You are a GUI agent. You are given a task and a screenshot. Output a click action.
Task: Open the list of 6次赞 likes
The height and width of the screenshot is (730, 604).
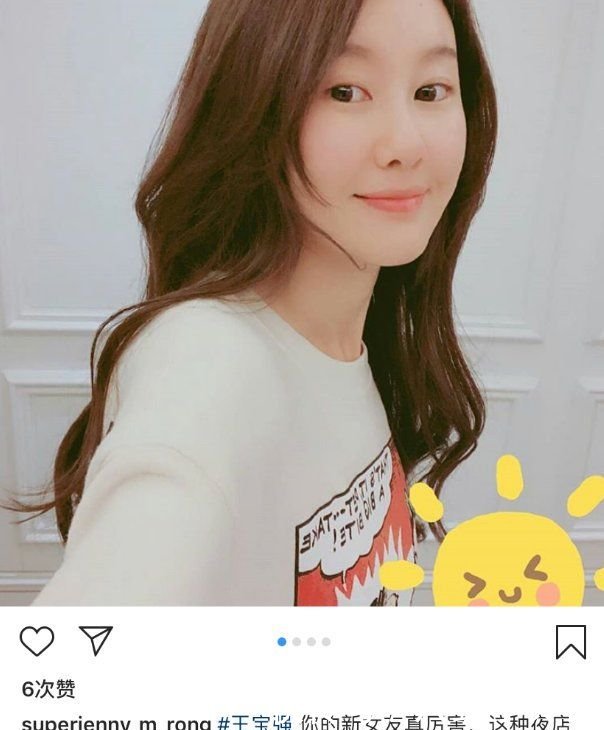[x=49, y=689]
